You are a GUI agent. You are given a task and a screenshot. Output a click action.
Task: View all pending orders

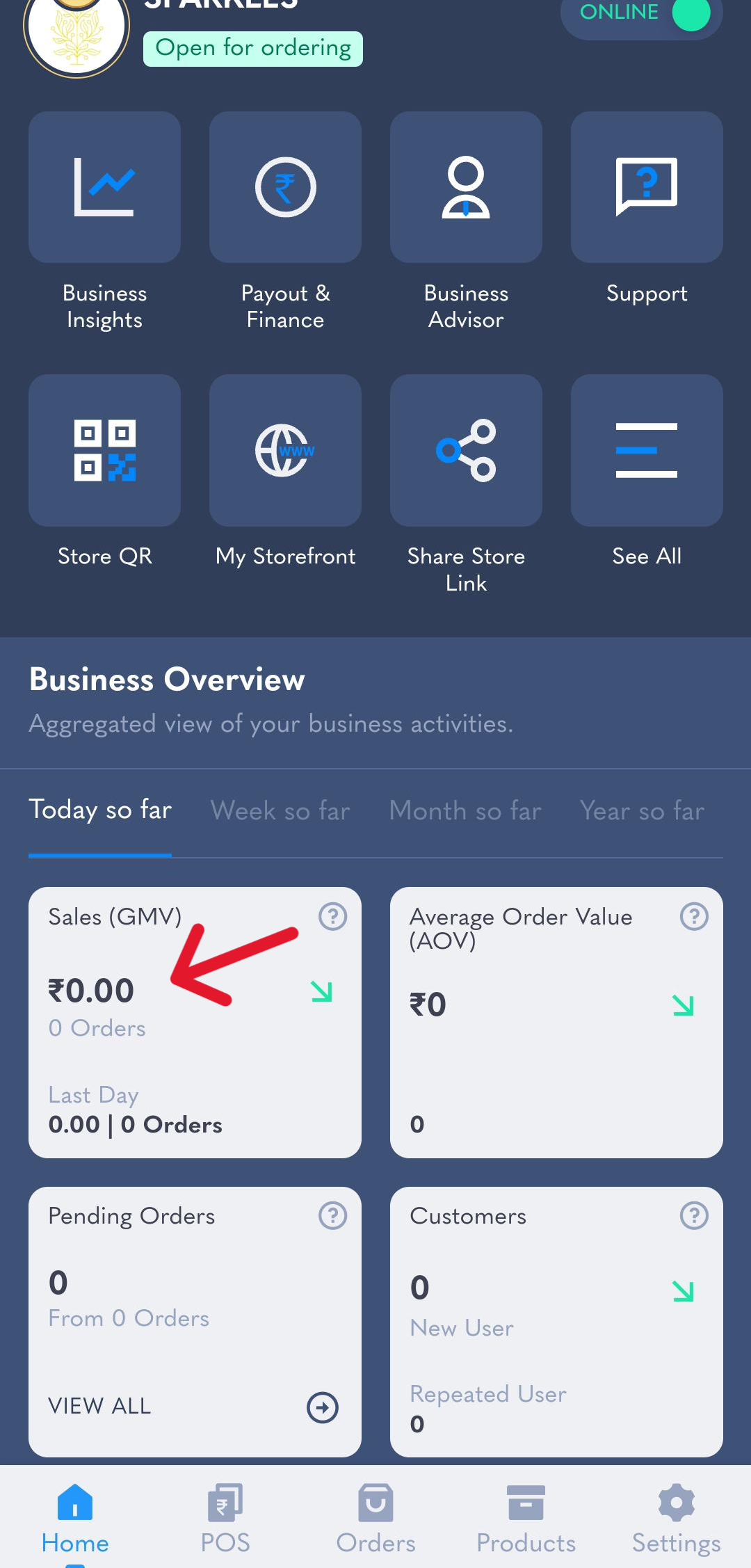point(193,1407)
